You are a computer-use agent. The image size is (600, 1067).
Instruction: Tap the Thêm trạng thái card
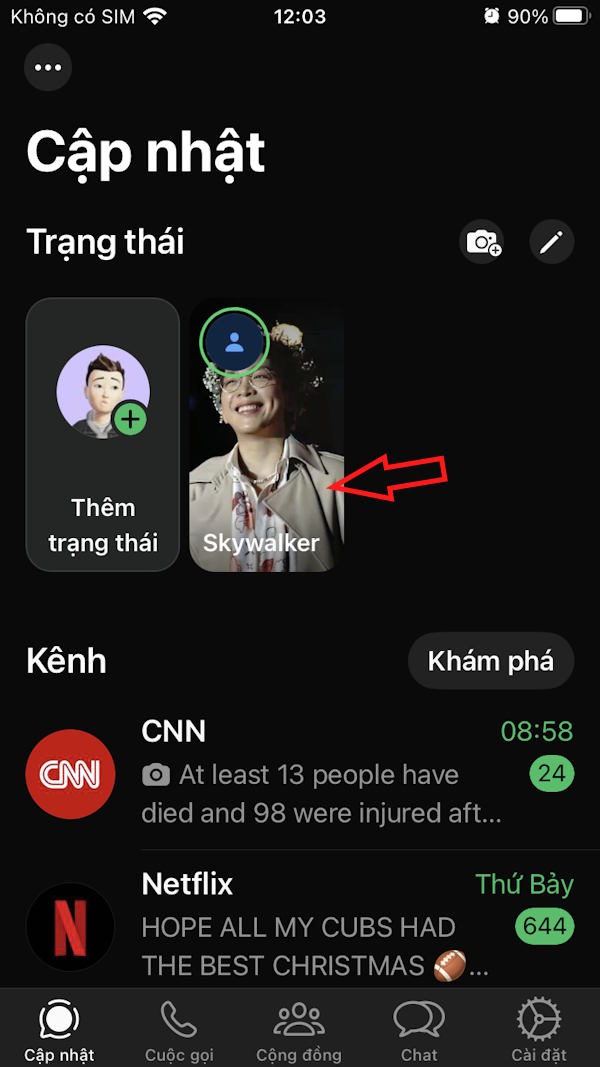point(103,435)
